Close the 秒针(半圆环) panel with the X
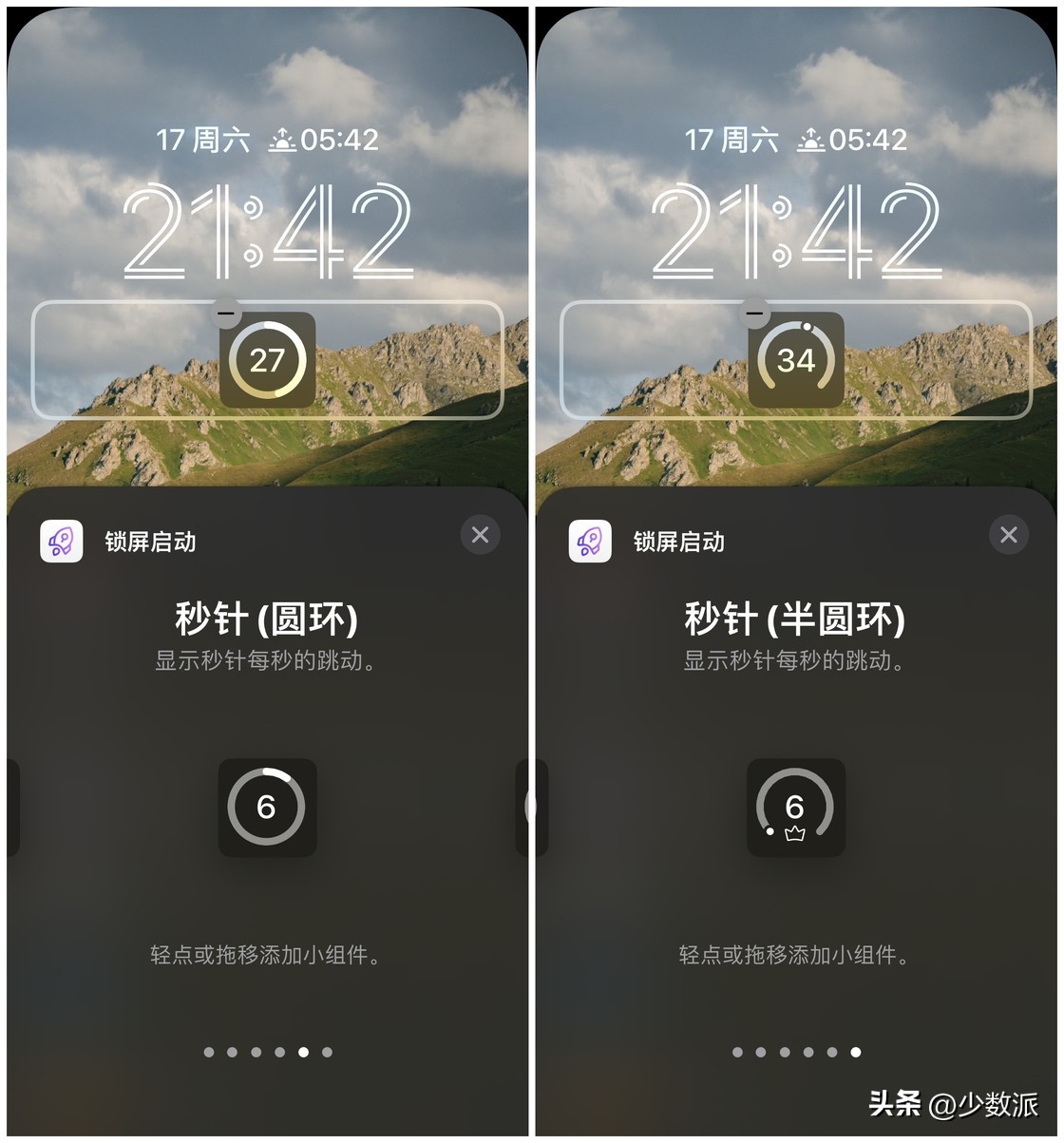 [x=1009, y=535]
